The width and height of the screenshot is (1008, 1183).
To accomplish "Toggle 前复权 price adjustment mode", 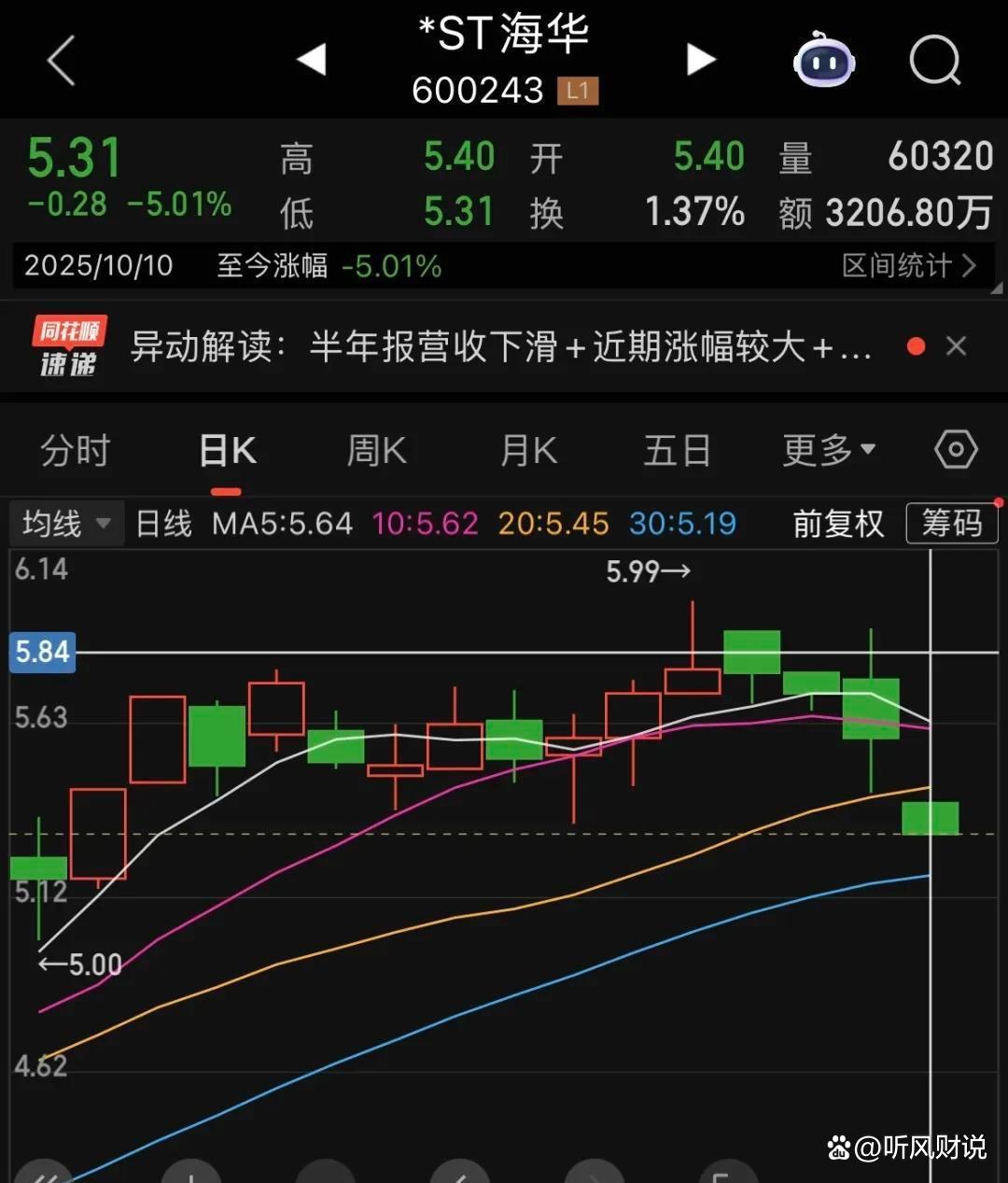I will (837, 524).
